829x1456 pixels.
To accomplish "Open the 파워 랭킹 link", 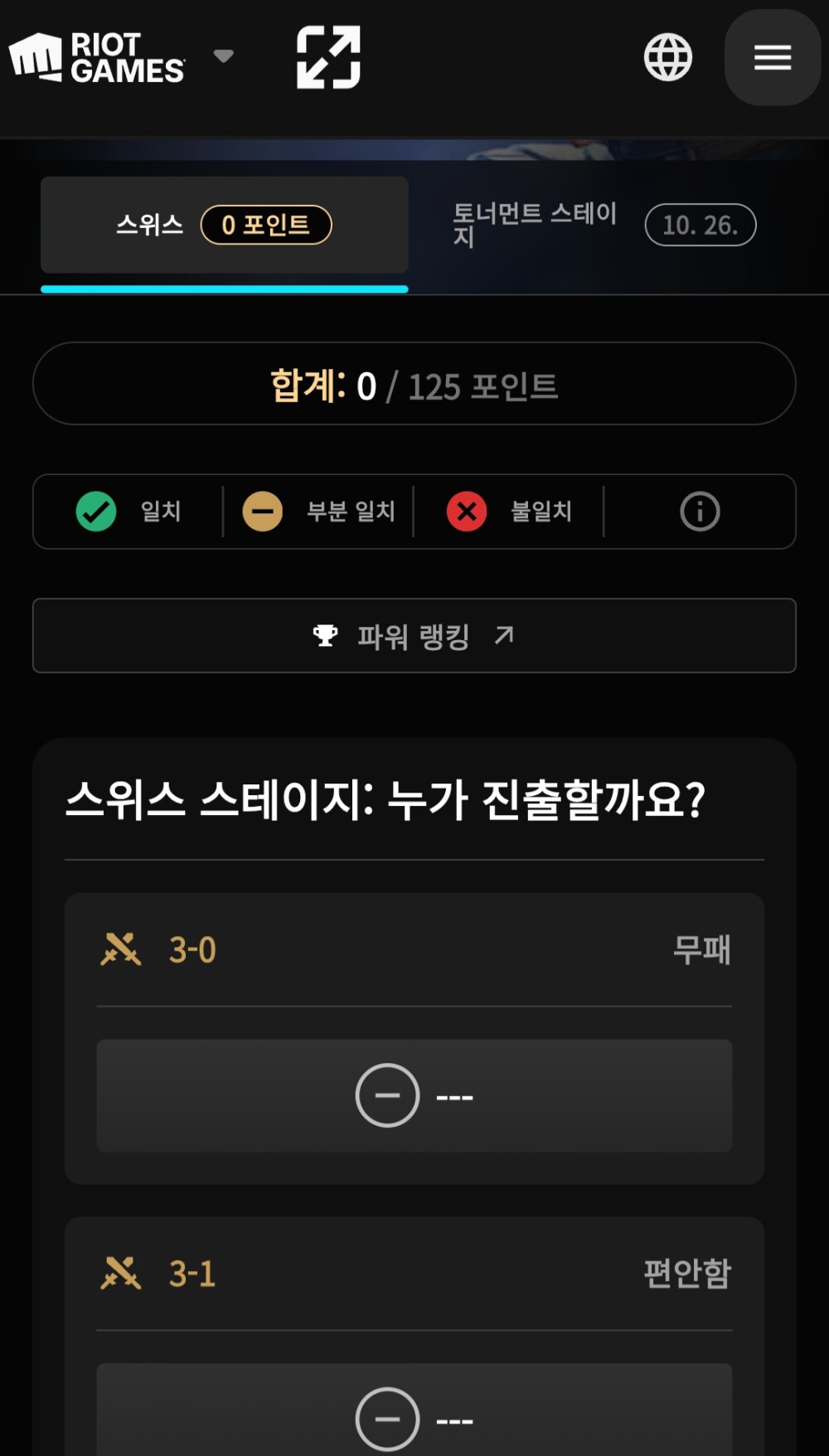I will point(414,636).
